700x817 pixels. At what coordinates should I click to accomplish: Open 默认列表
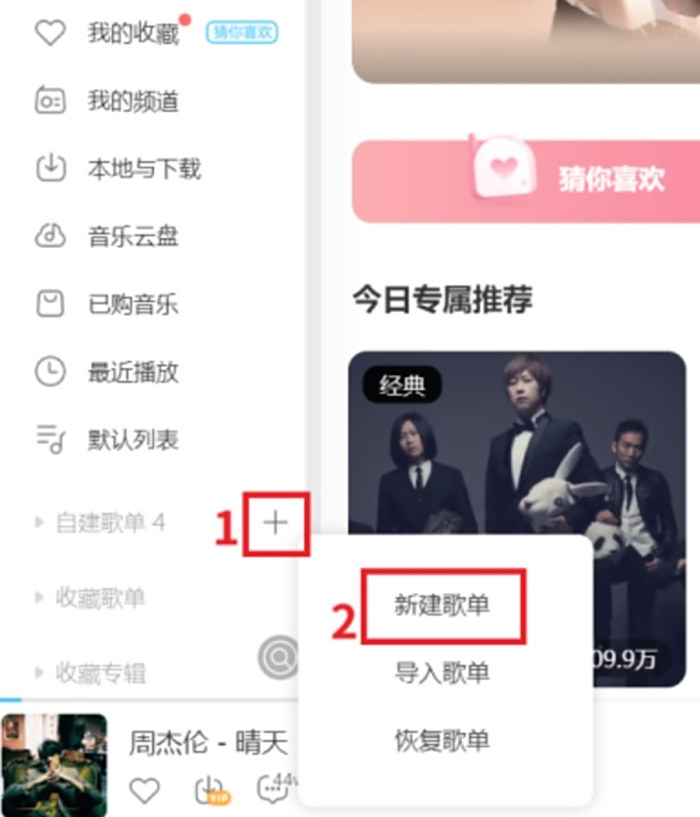[132, 439]
